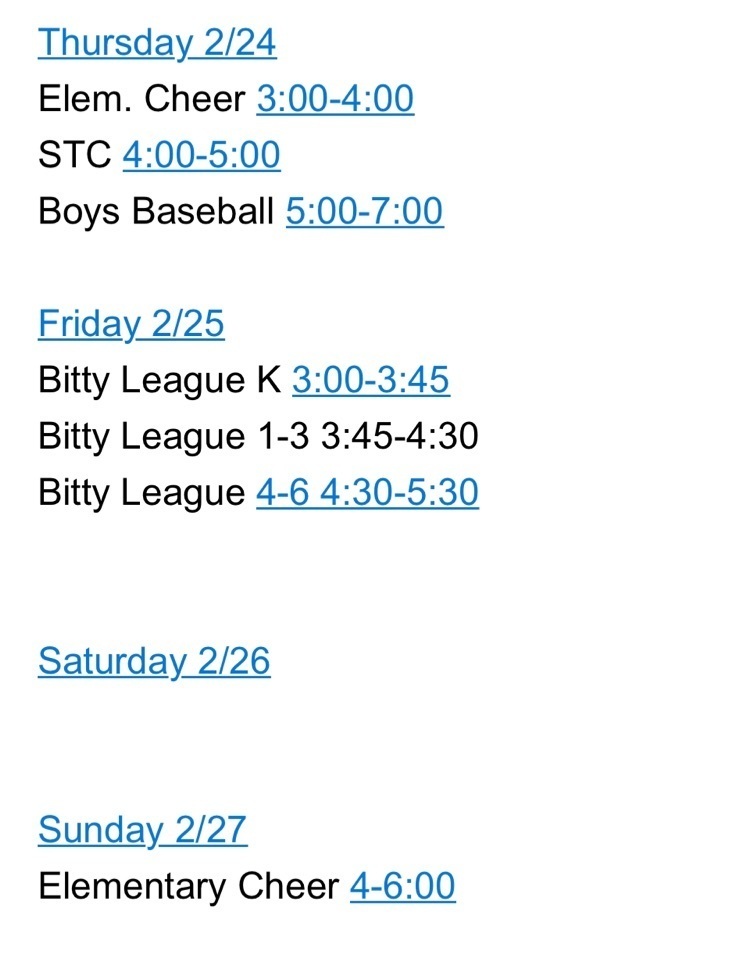The height and width of the screenshot is (962, 750).
Task: Tap Elem. Cheer 3:00-4:00 time link
Action: pos(335,99)
